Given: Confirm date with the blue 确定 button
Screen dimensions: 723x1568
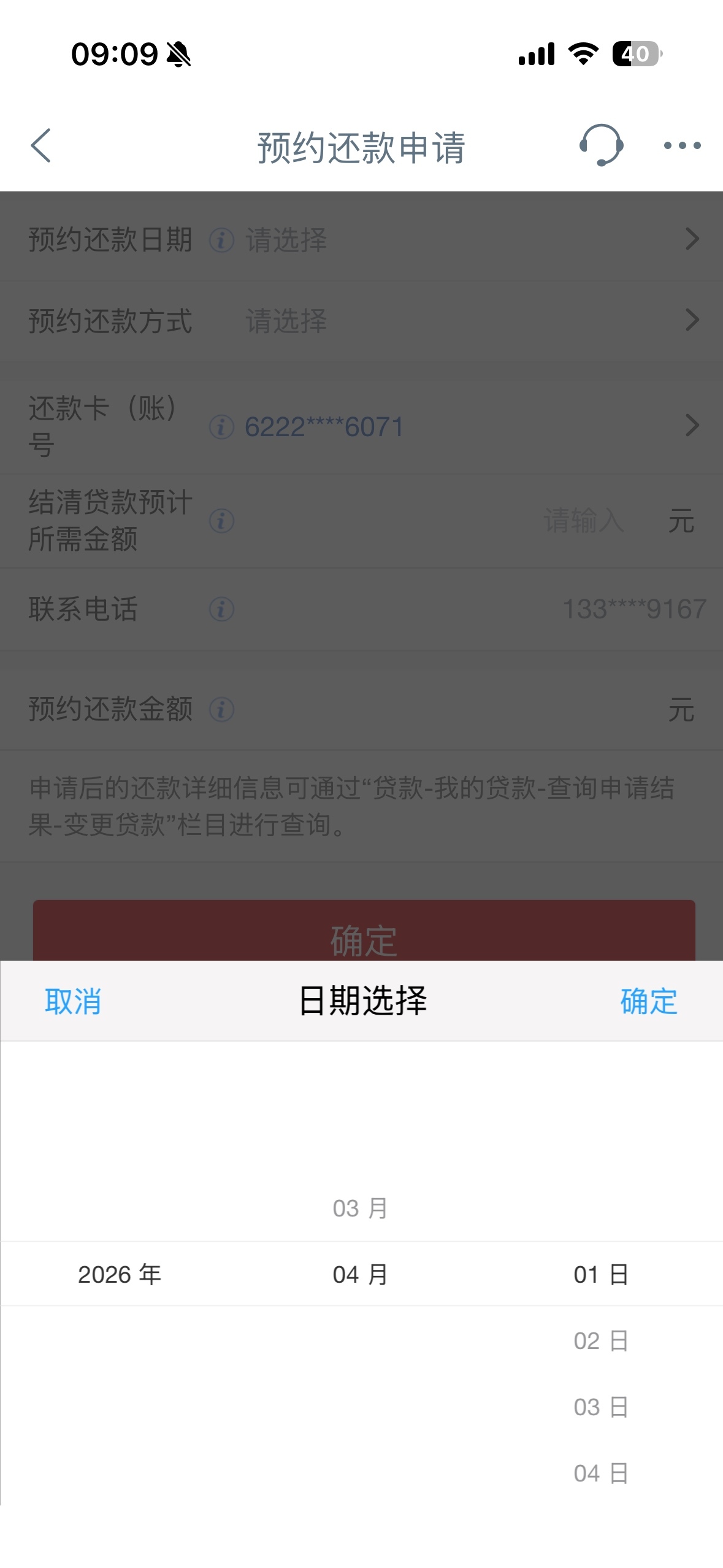Looking at the screenshot, I should (x=648, y=1001).
